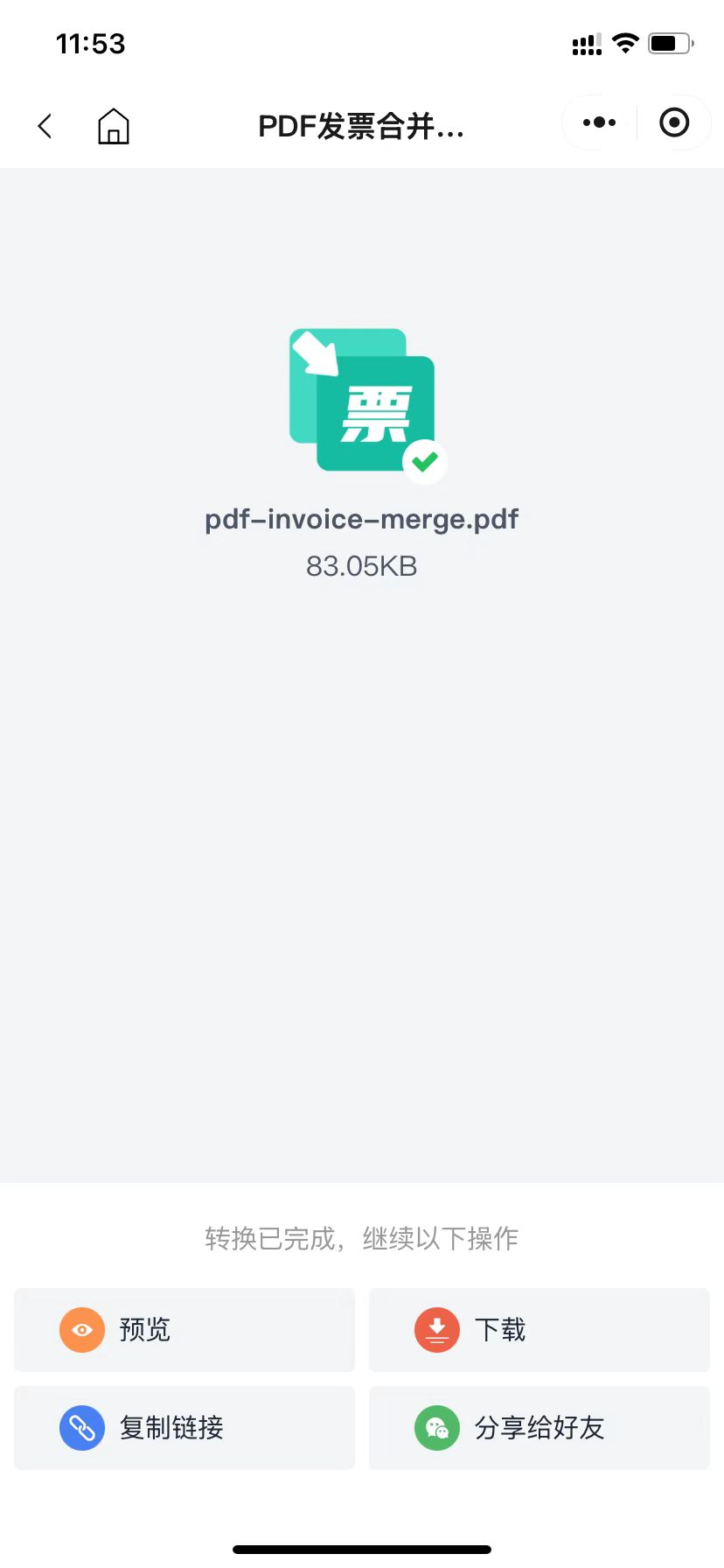Close the mini program with the circle icon

674,122
